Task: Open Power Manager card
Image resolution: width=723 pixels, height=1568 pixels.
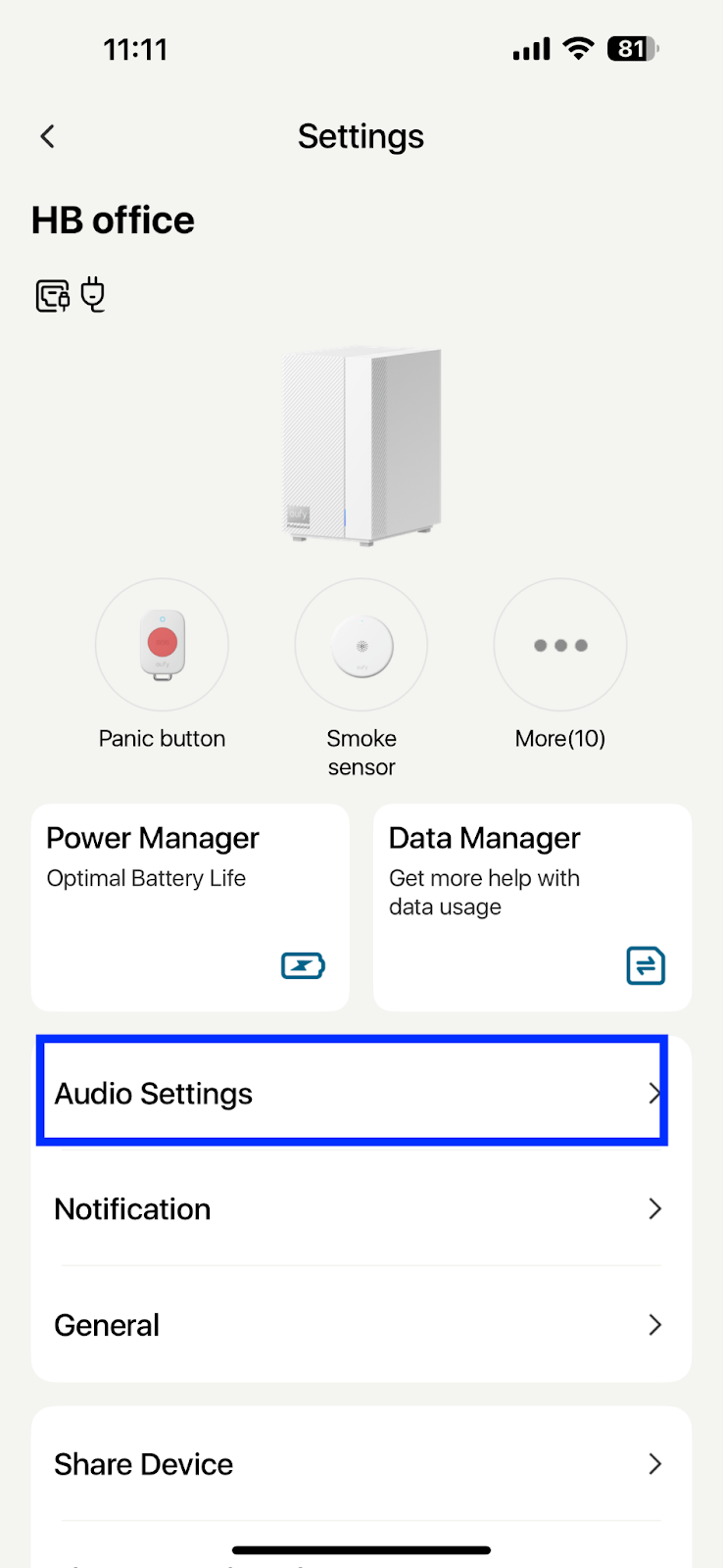Action: click(190, 906)
